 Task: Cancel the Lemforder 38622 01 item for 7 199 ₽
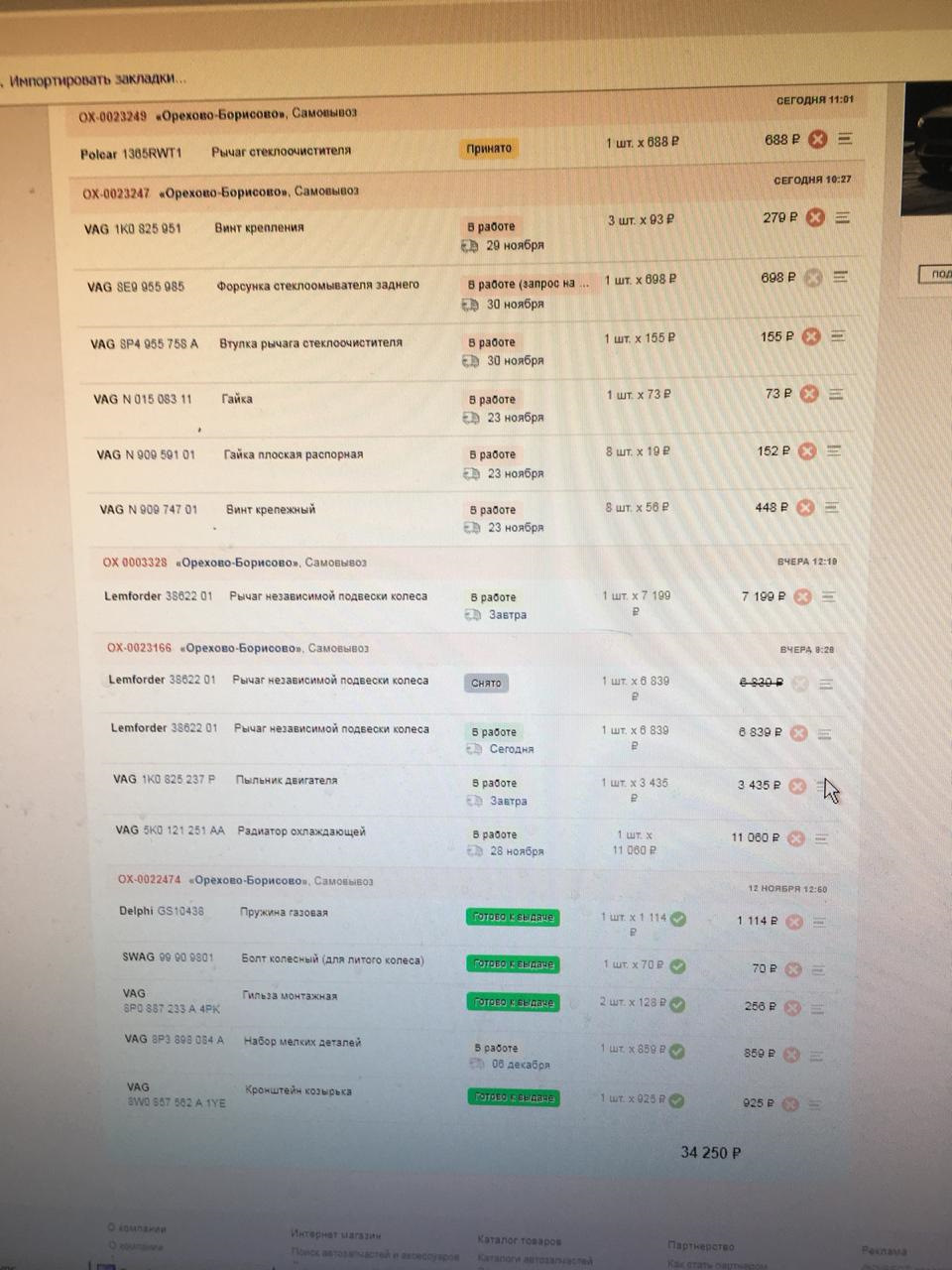tap(802, 596)
